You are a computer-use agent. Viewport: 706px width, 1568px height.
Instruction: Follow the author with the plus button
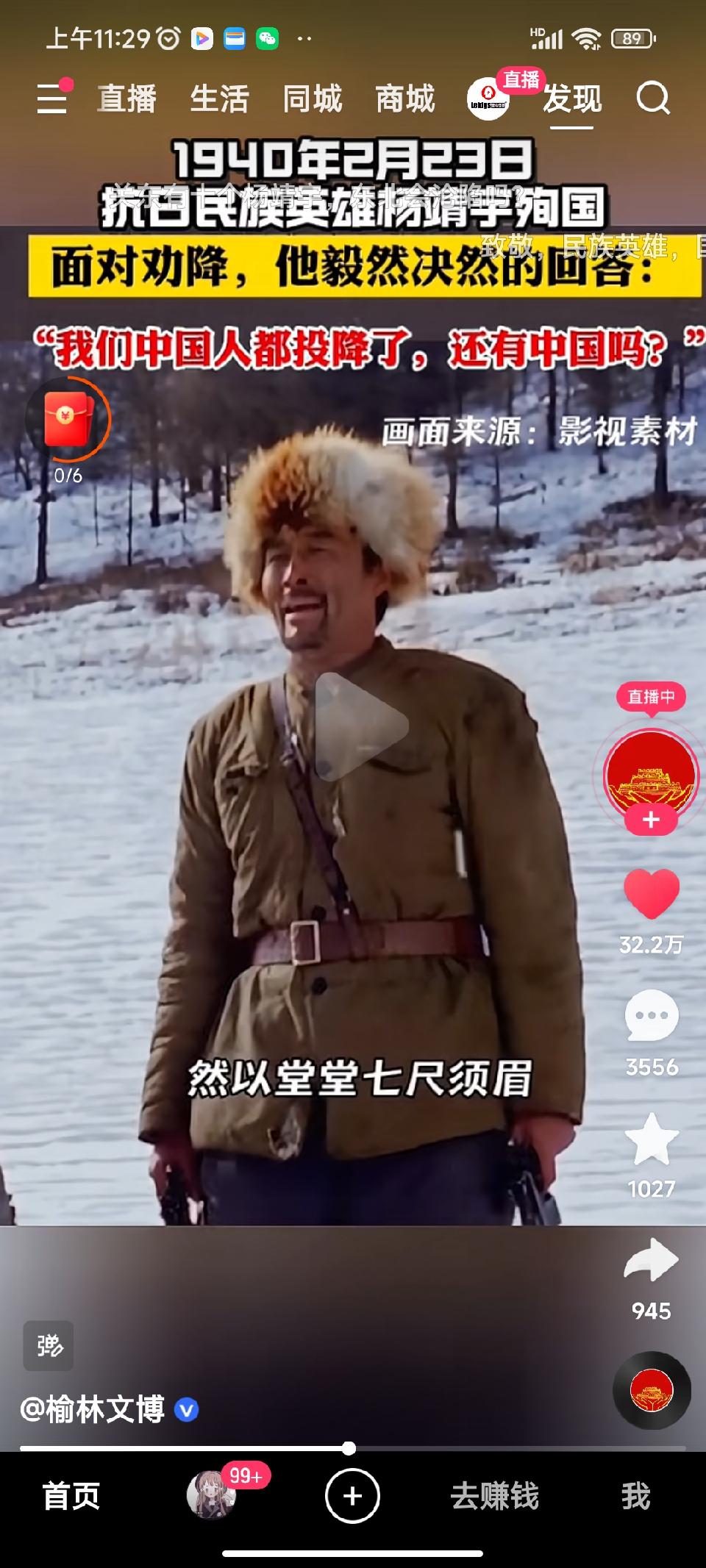pyautogui.click(x=651, y=820)
